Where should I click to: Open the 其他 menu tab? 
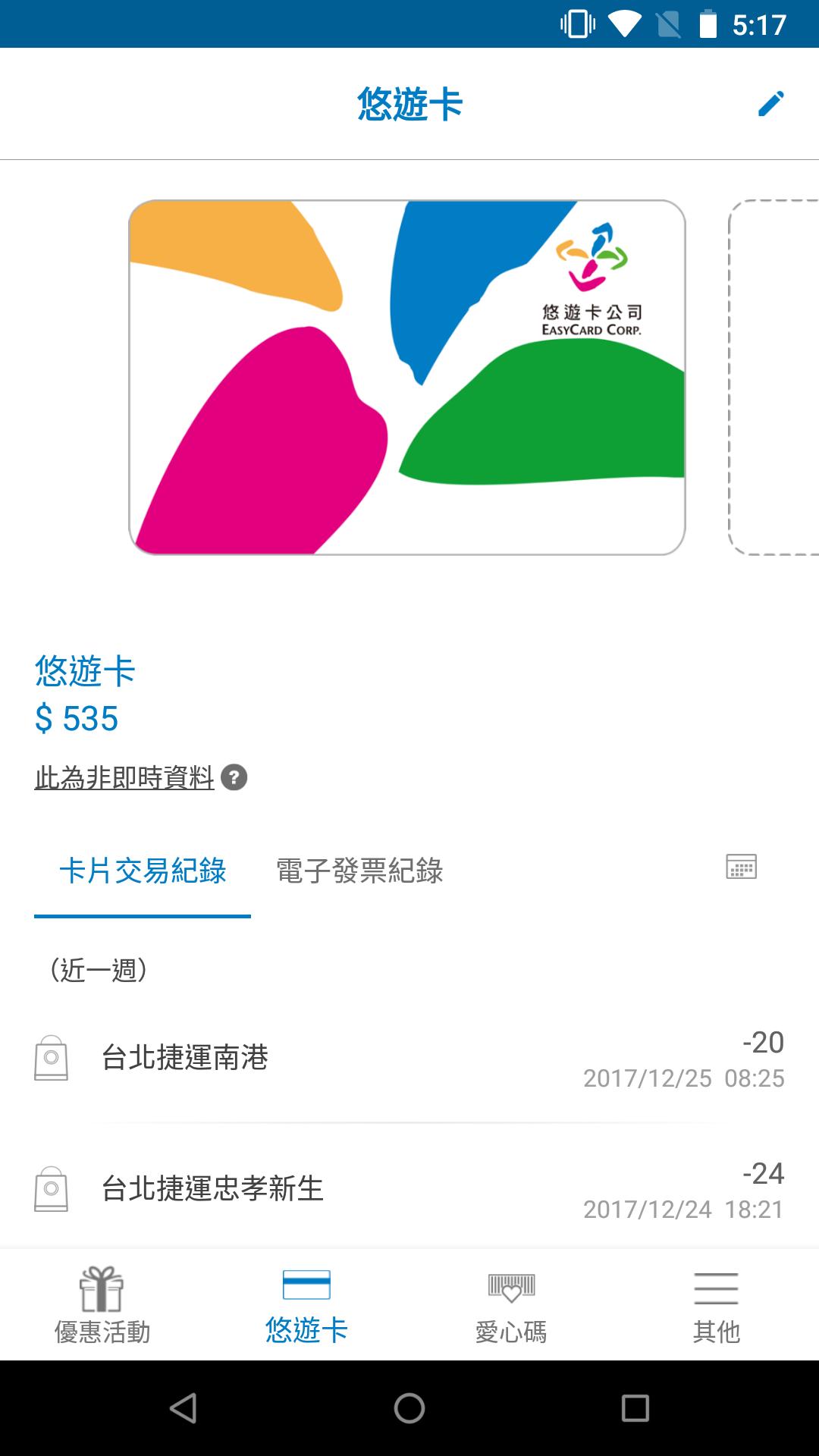click(716, 1306)
